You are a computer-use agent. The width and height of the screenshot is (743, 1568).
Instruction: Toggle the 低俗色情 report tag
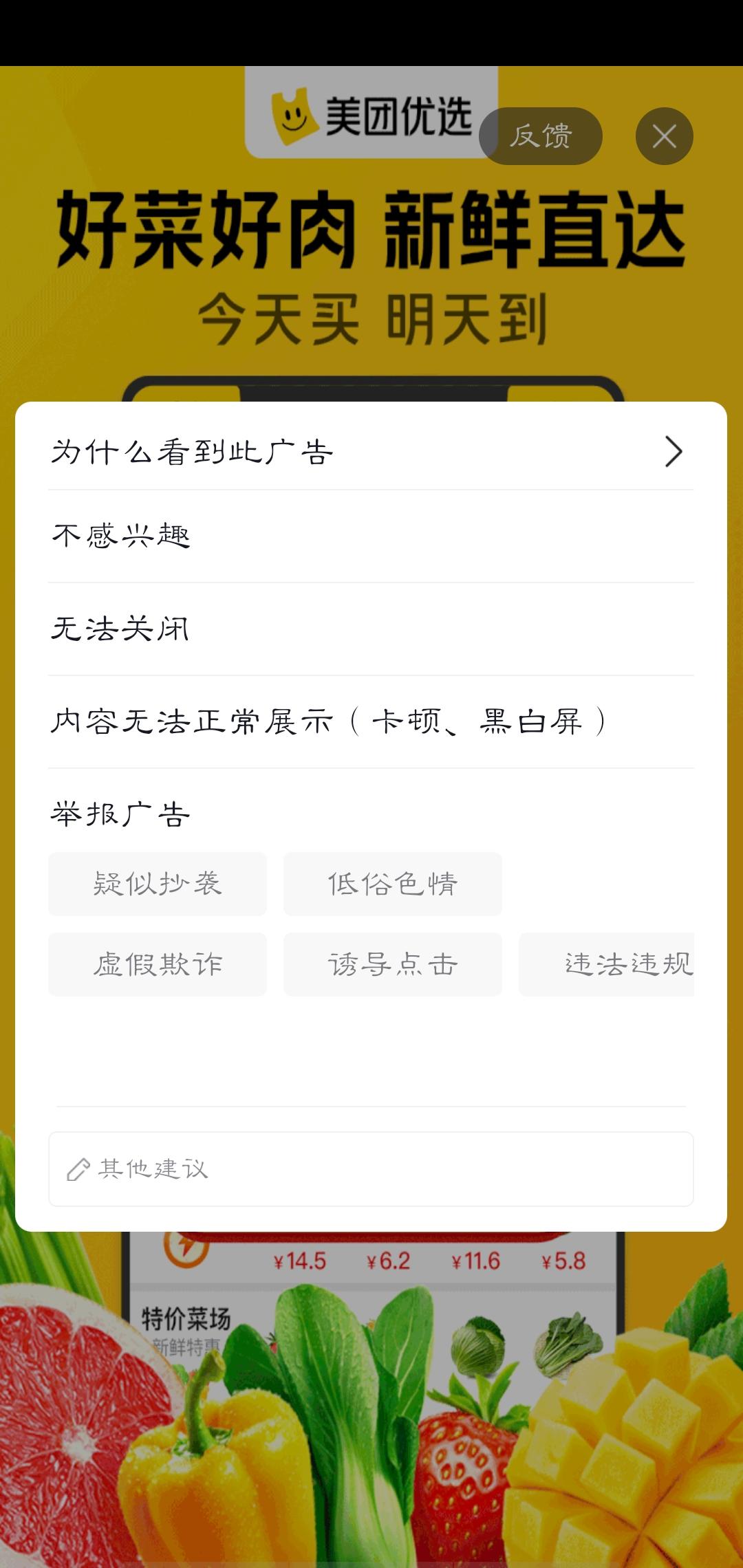[391, 884]
